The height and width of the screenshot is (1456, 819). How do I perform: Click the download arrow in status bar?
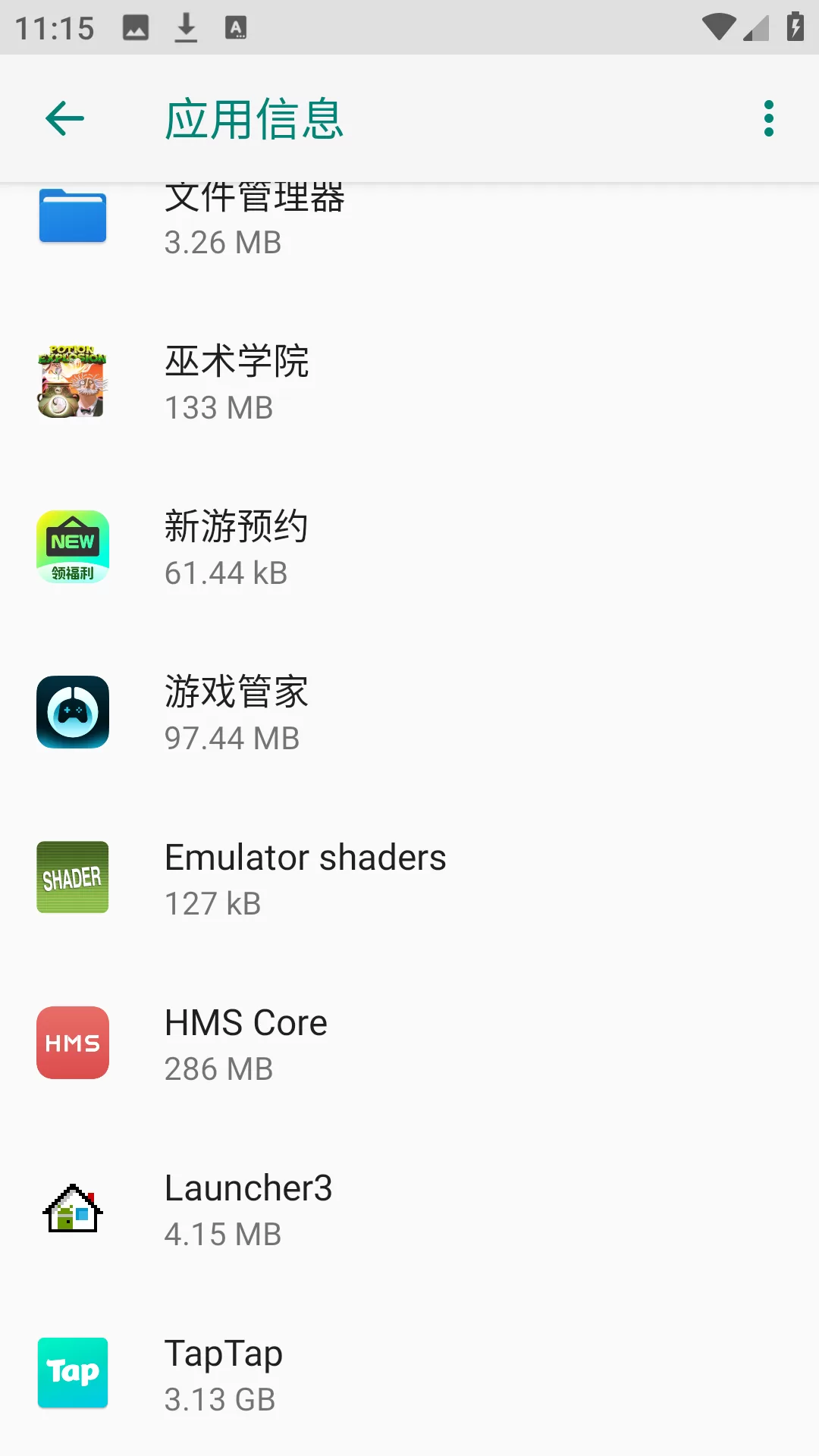pyautogui.click(x=184, y=27)
